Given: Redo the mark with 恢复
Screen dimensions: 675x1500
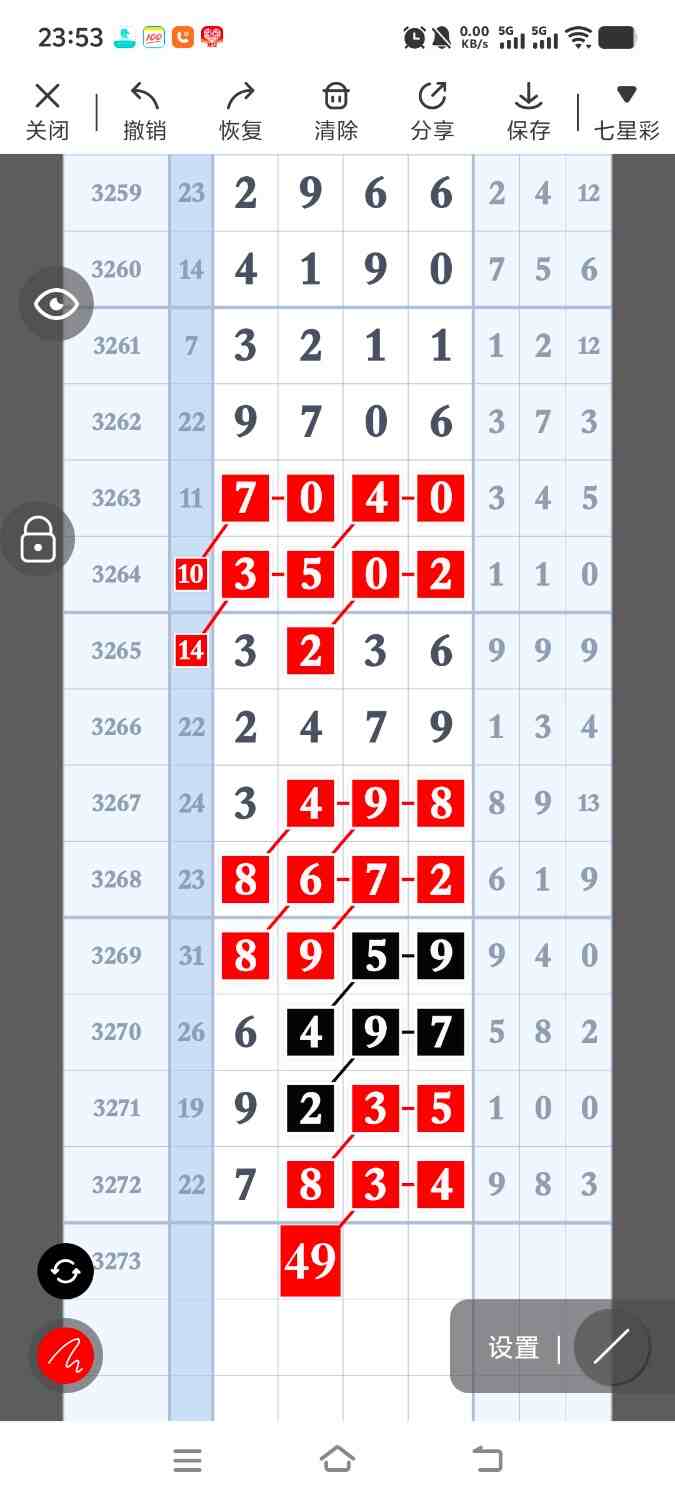Looking at the screenshot, I should click(240, 111).
